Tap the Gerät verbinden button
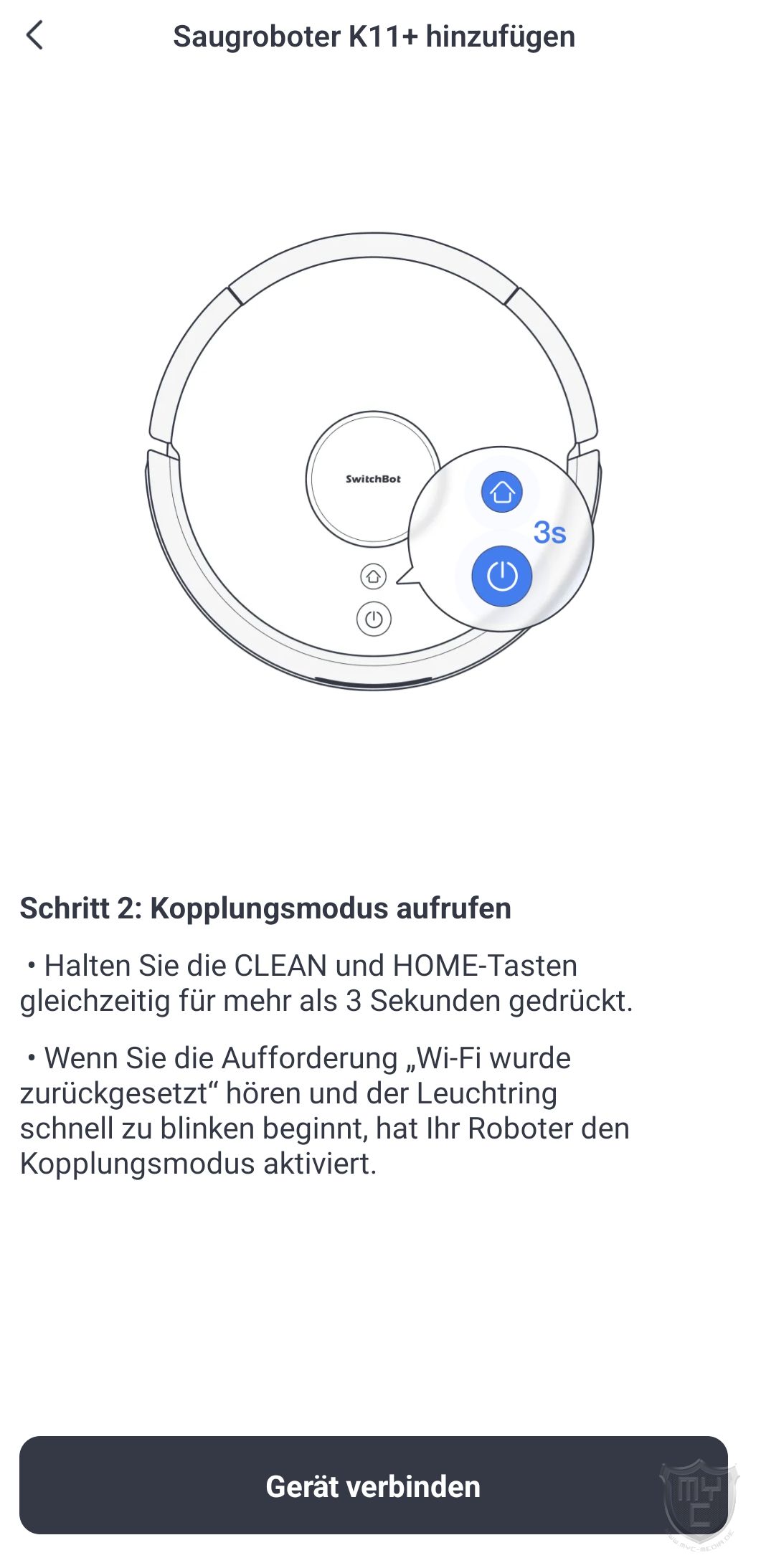761x1568 pixels. (373, 1486)
